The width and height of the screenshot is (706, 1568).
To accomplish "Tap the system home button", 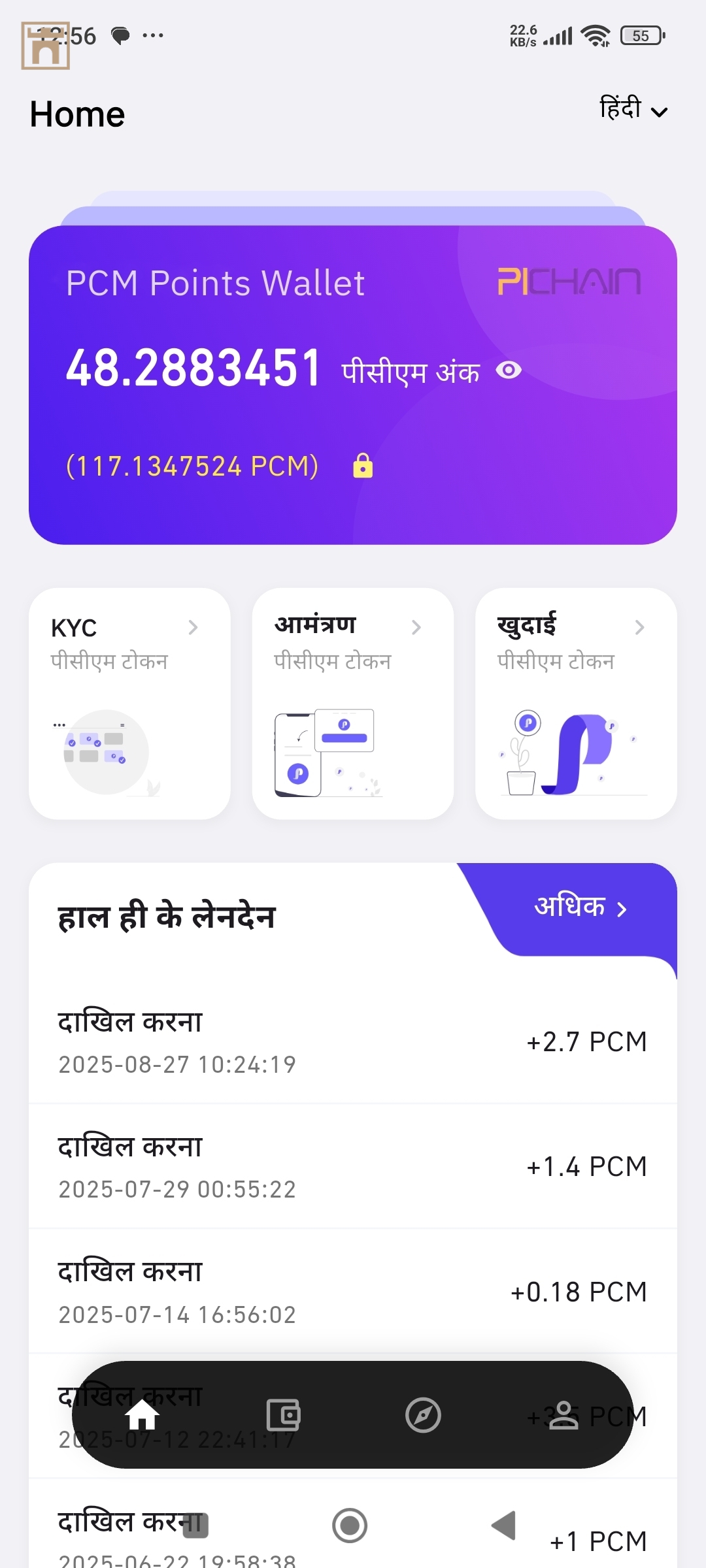I will [x=350, y=1526].
